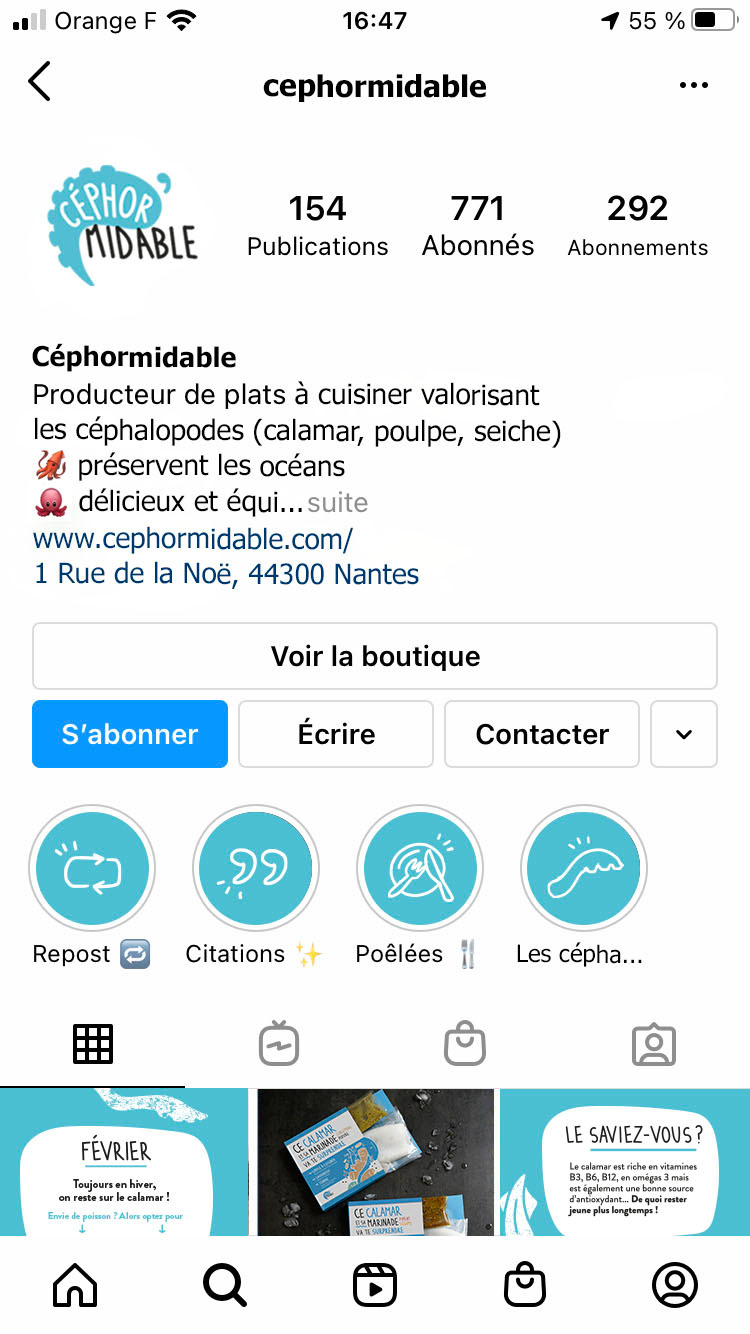The height and width of the screenshot is (1334, 750).
Task: Go back using the arrow
Action: (39, 82)
